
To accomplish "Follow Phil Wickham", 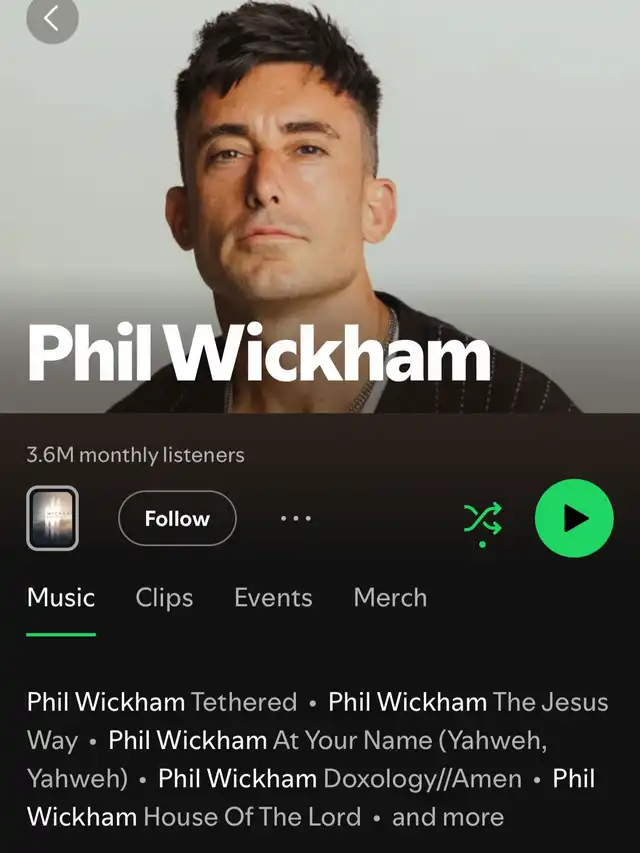I will click(177, 519).
